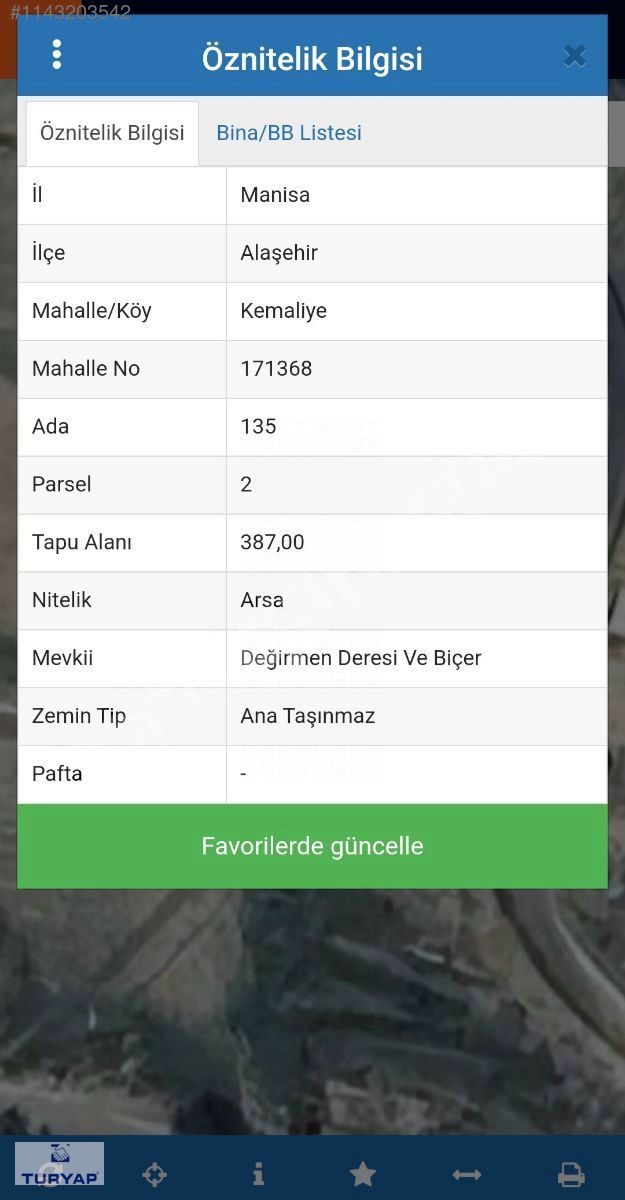The width and height of the screenshot is (625, 1200).
Task: Switch to the Bina/BB Listesi tab
Action: (289, 133)
